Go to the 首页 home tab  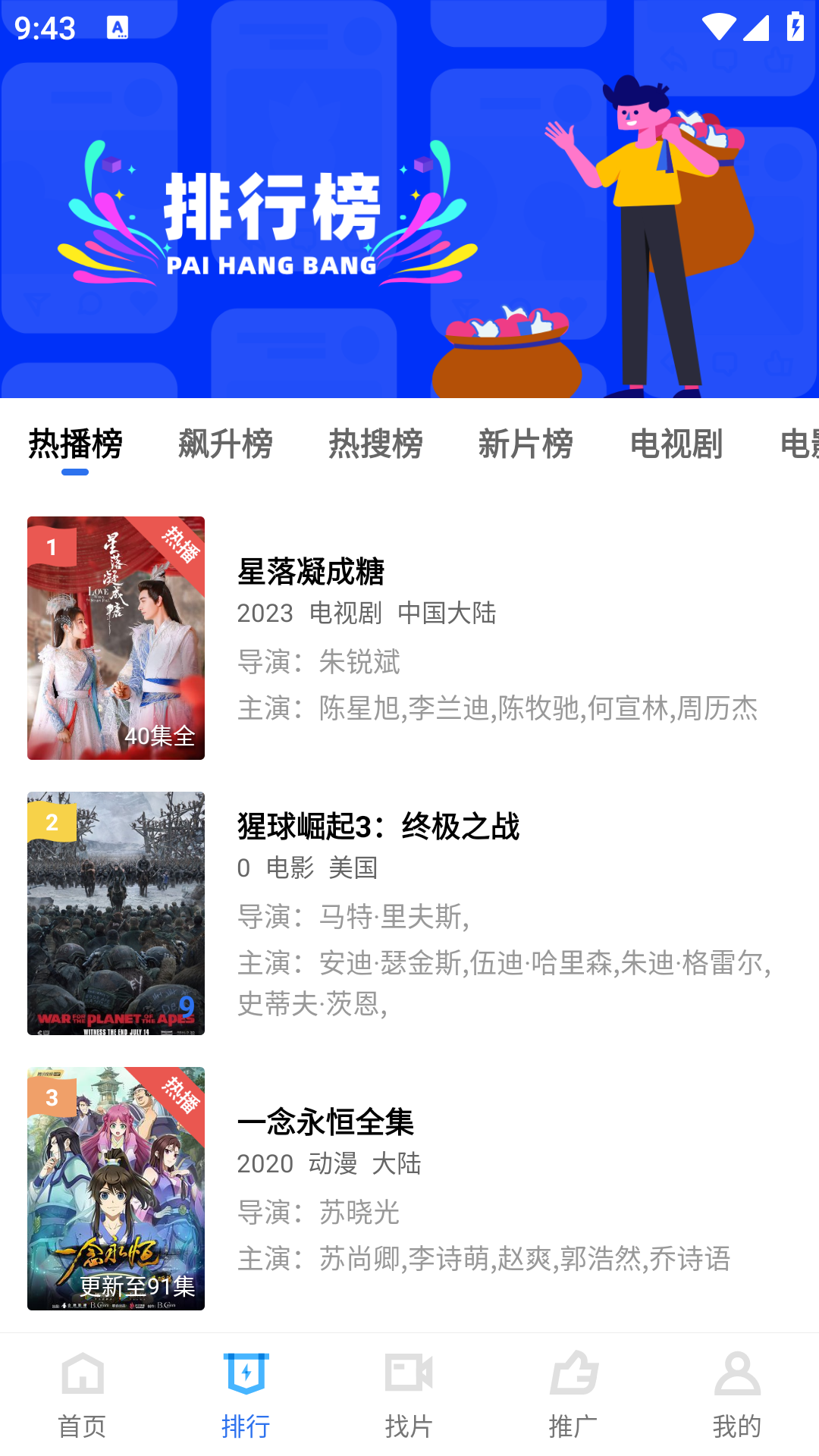82,1395
